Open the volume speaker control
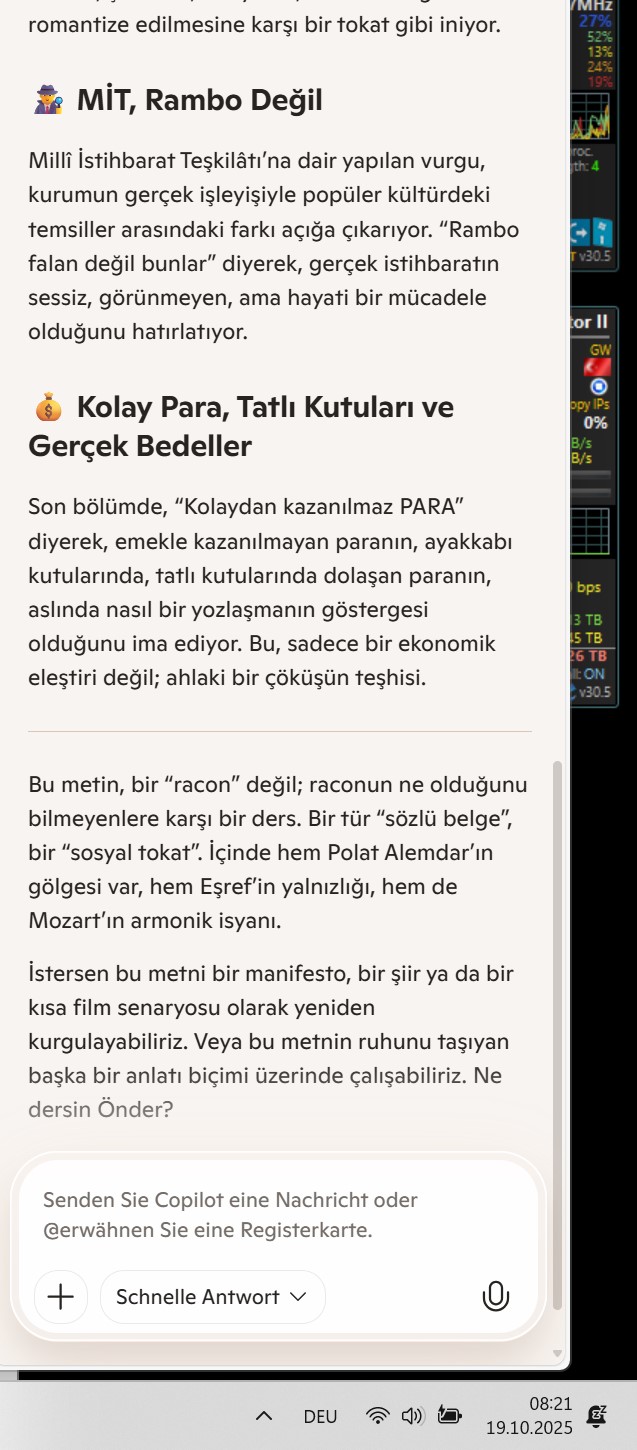The width and height of the screenshot is (637, 1450). (x=412, y=1416)
